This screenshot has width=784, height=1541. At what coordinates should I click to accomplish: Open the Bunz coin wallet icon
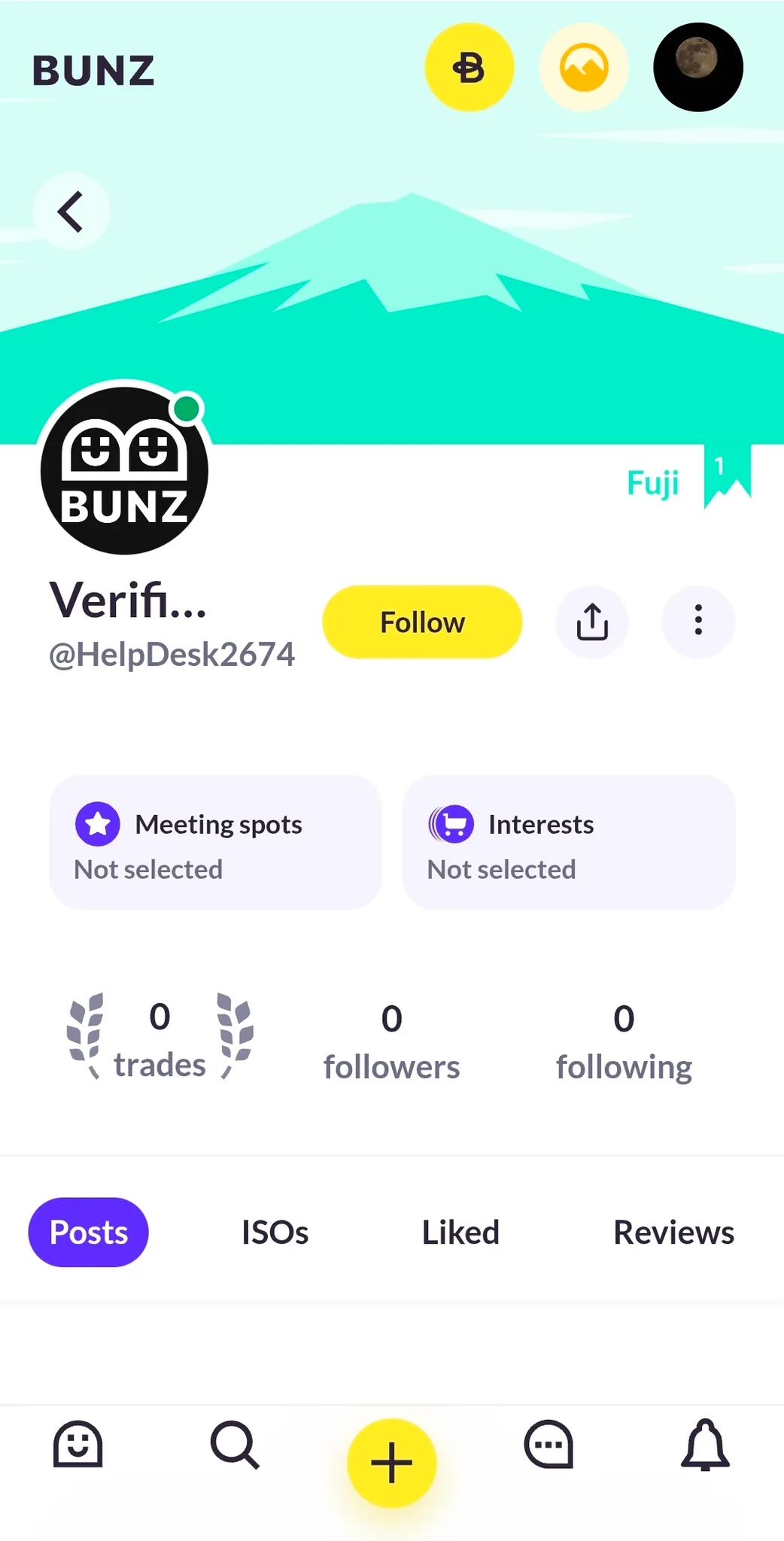click(x=469, y=67)
